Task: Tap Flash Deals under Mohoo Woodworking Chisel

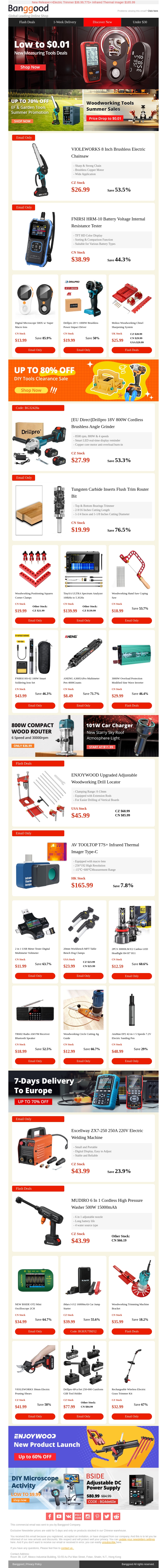Action: coord(132,350)
